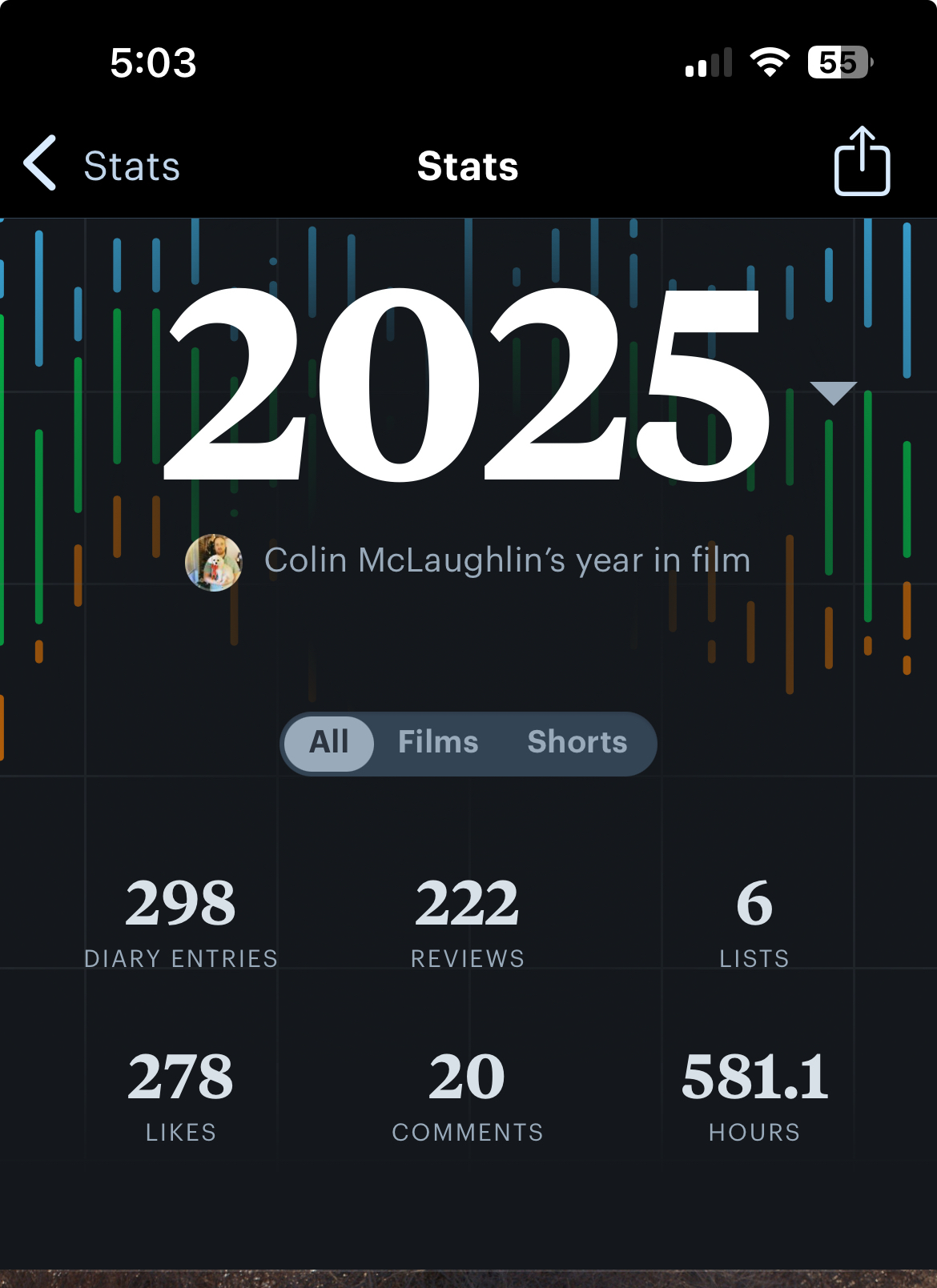Image resolution: width=937 pixels, height=1288 pixels.
Task: Open the 298 diary entries
Action: tap(181, 921)
